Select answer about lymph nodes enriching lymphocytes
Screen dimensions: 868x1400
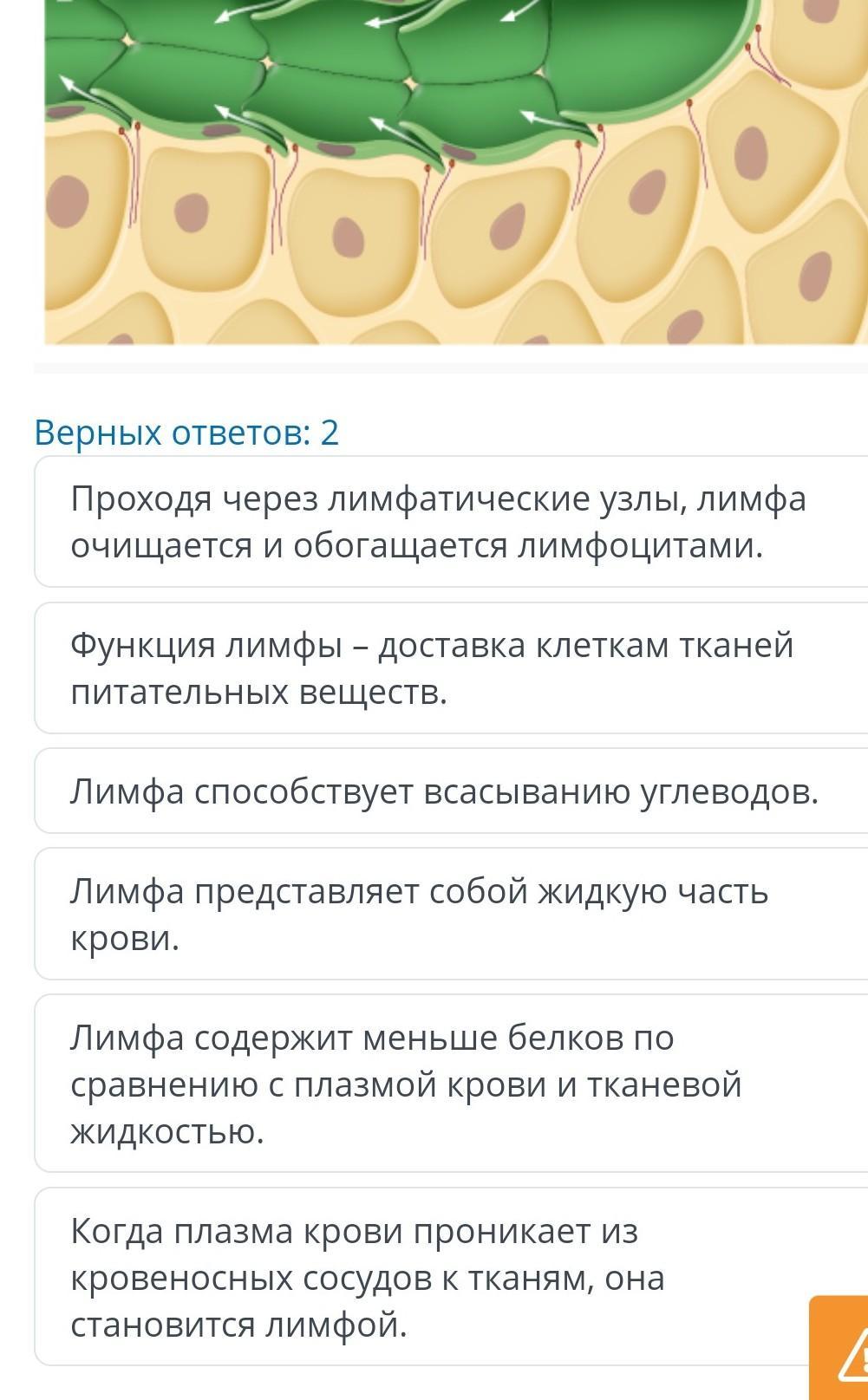(451, 522)
